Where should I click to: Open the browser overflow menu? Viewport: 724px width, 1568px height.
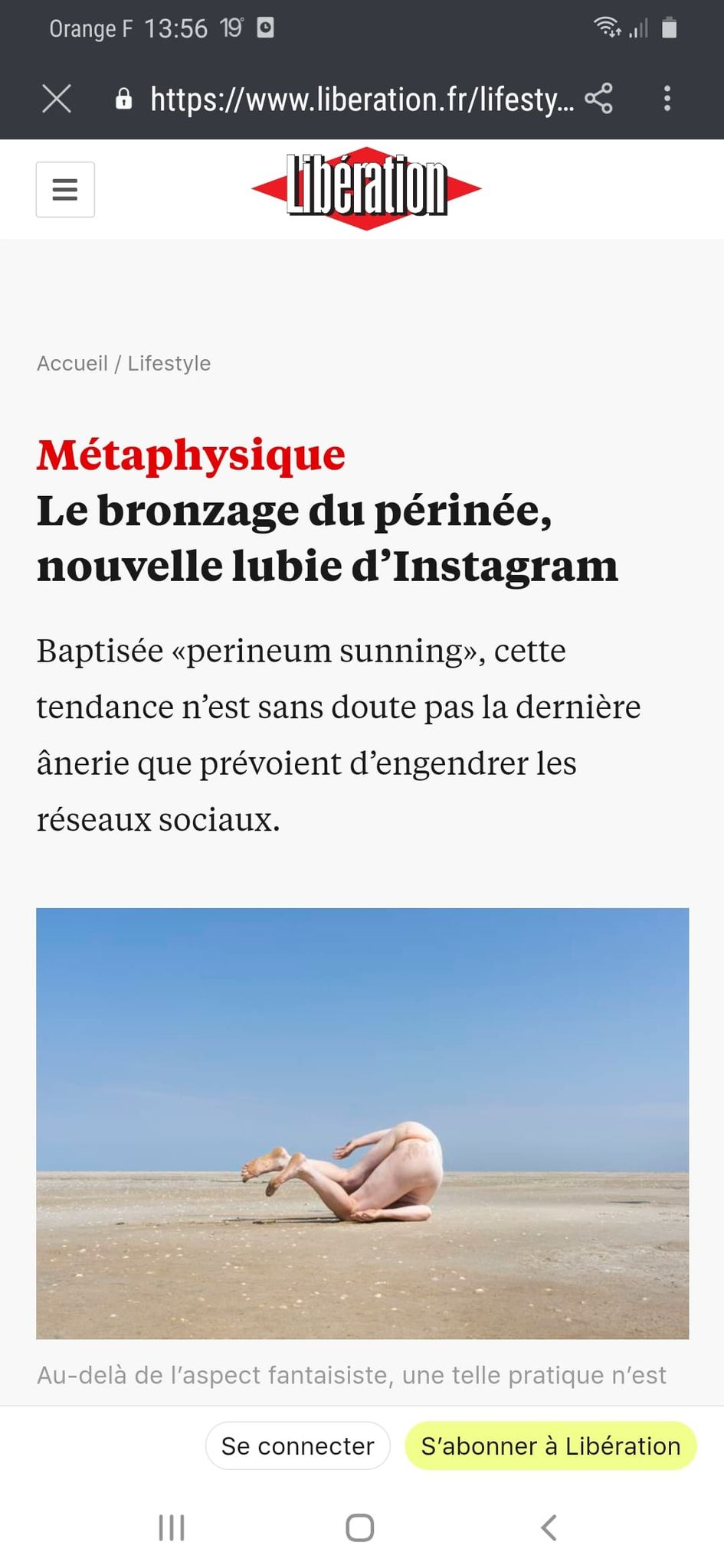[667, 99]
